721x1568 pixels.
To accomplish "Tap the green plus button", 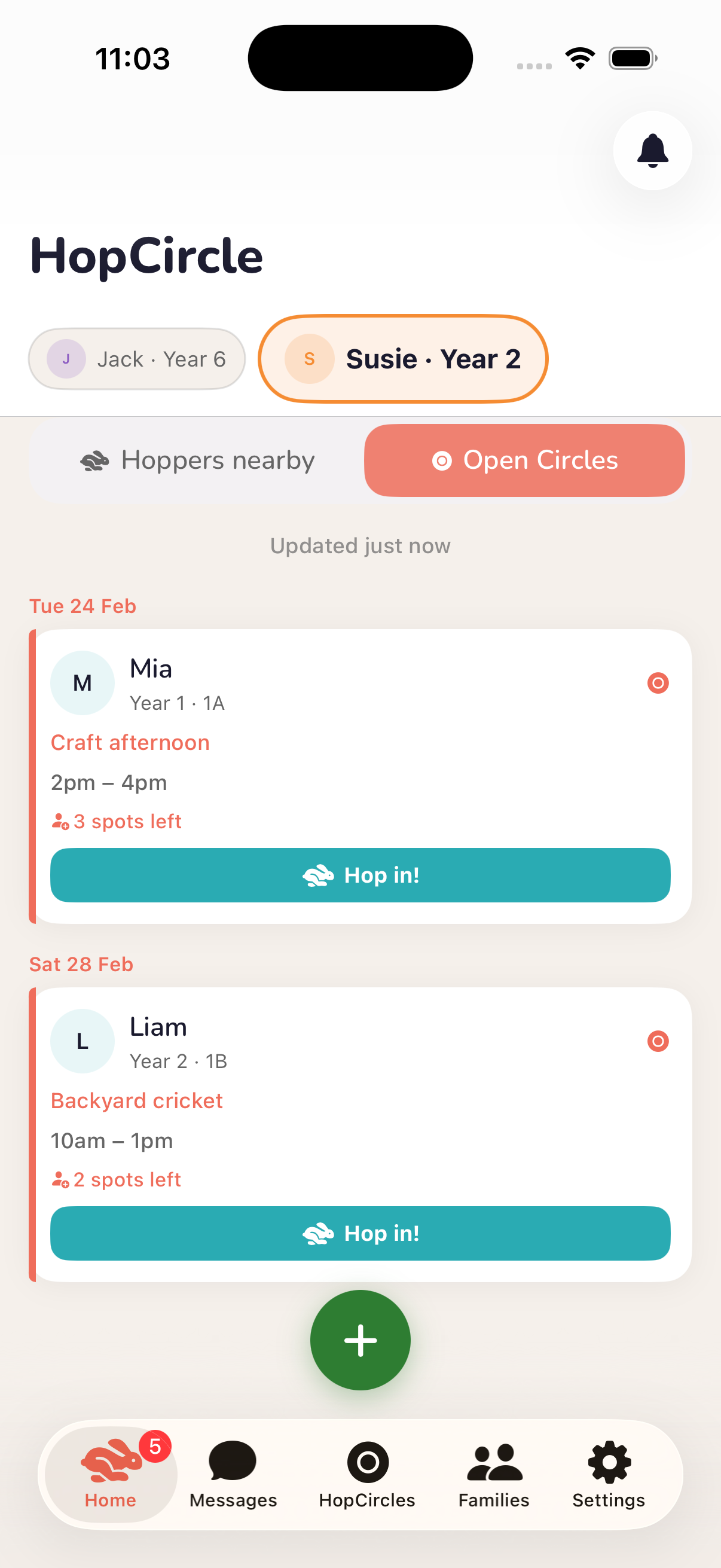I will [x=360, y=1340].
